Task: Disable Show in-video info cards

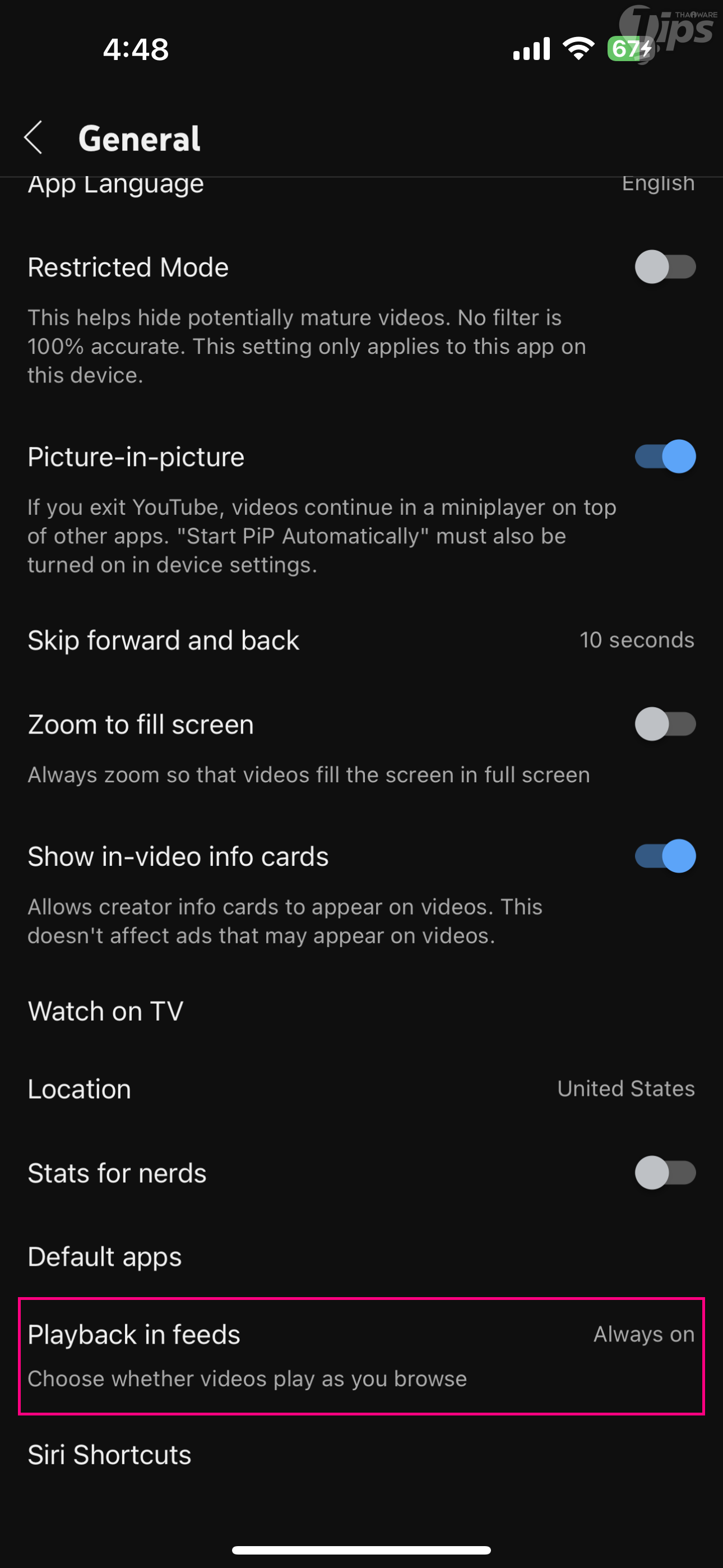Action: 665,856
